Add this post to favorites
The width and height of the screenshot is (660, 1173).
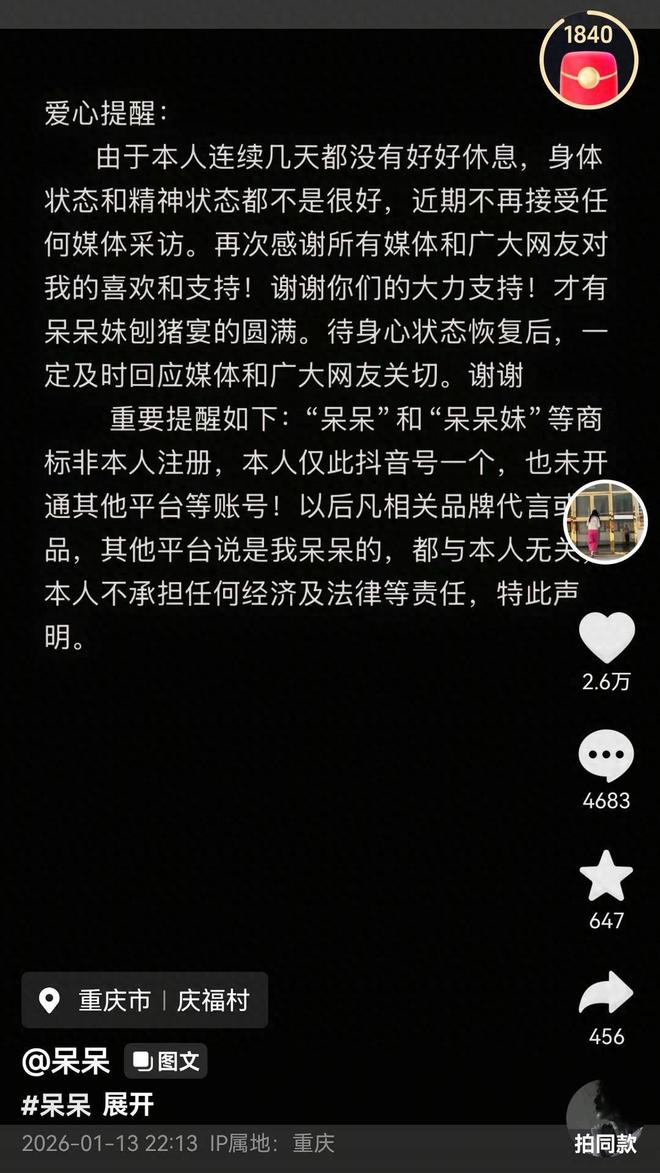tap(606, 878)
